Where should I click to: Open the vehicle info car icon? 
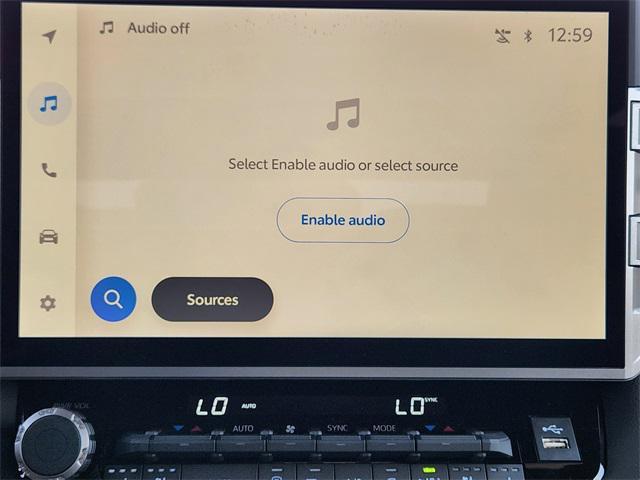tap(48, 237)
